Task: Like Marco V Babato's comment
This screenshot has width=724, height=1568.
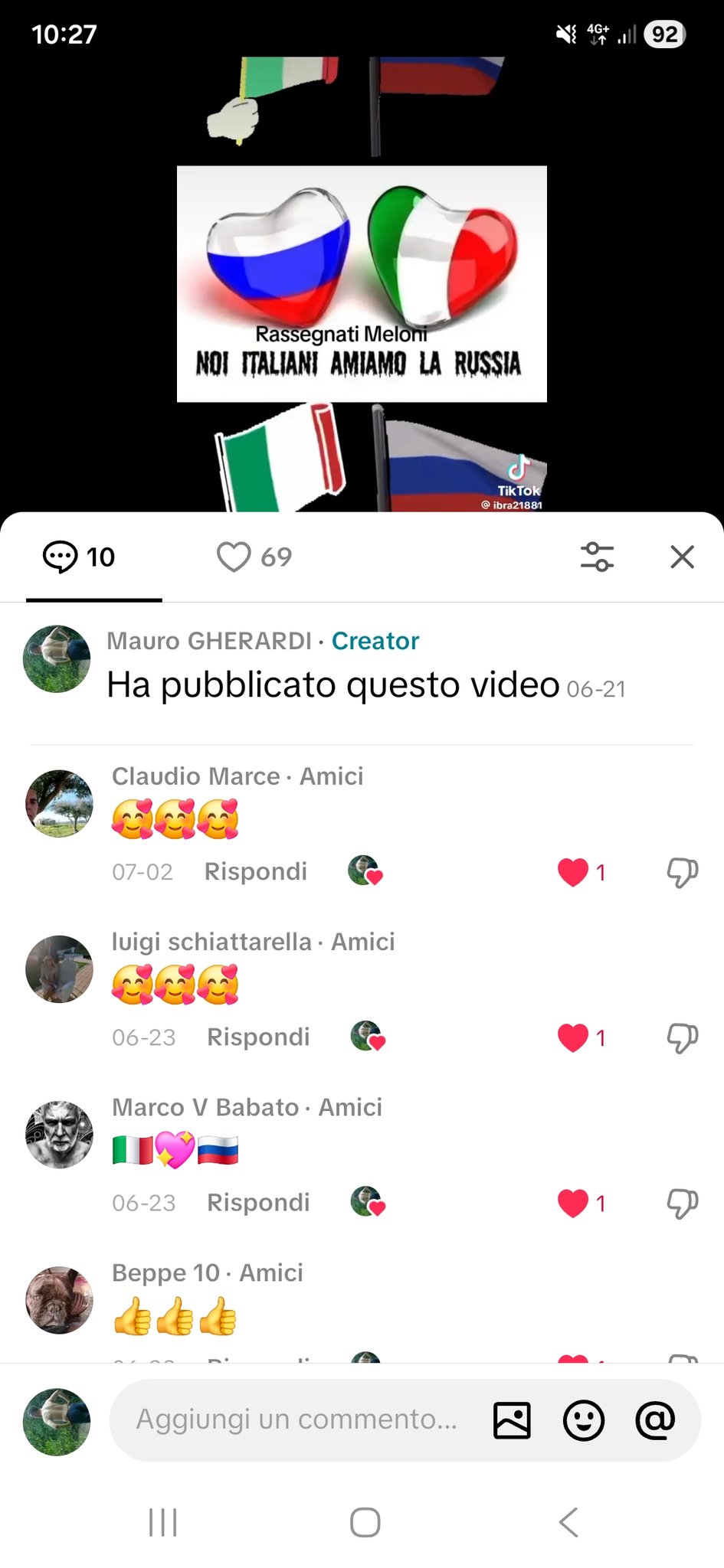Action: point(573,1203)
